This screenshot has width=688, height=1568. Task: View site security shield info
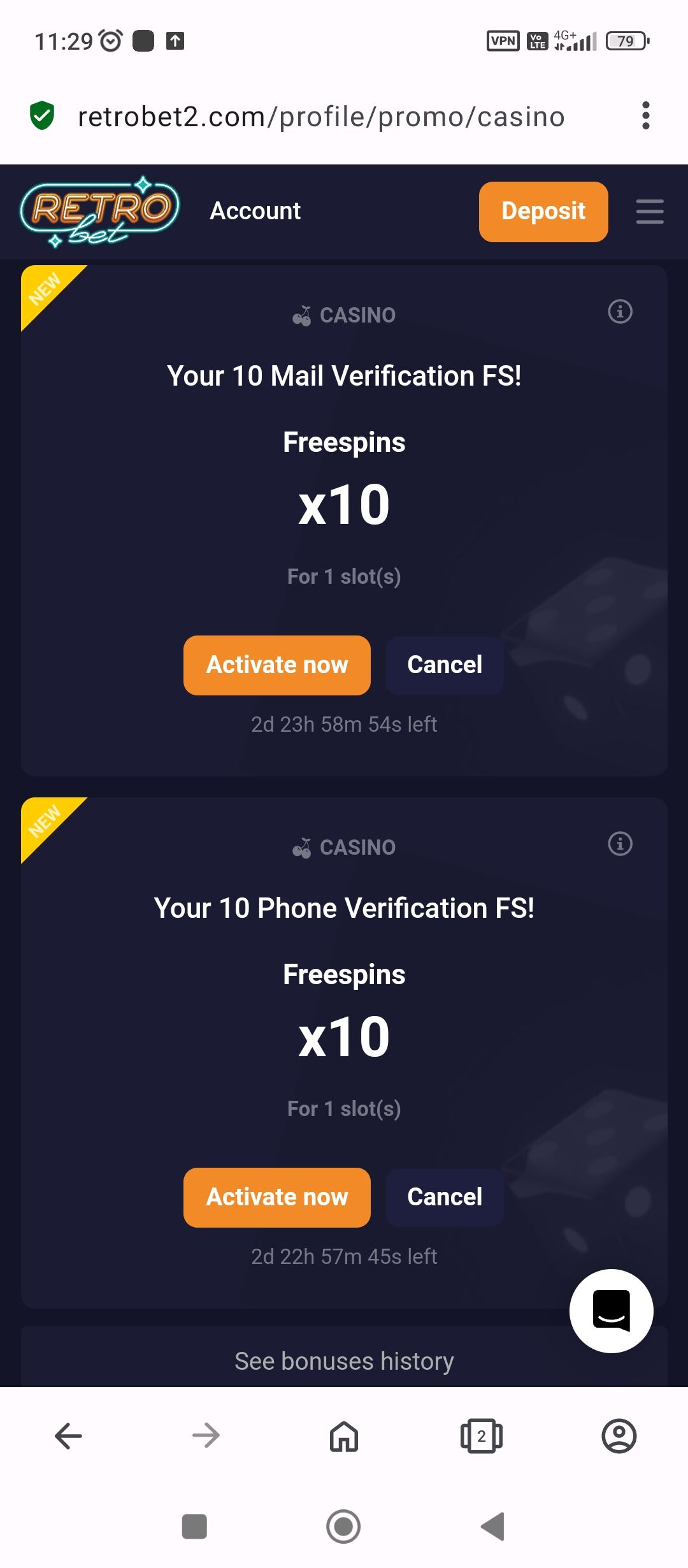pyautogui.click(x=42, y=116)
